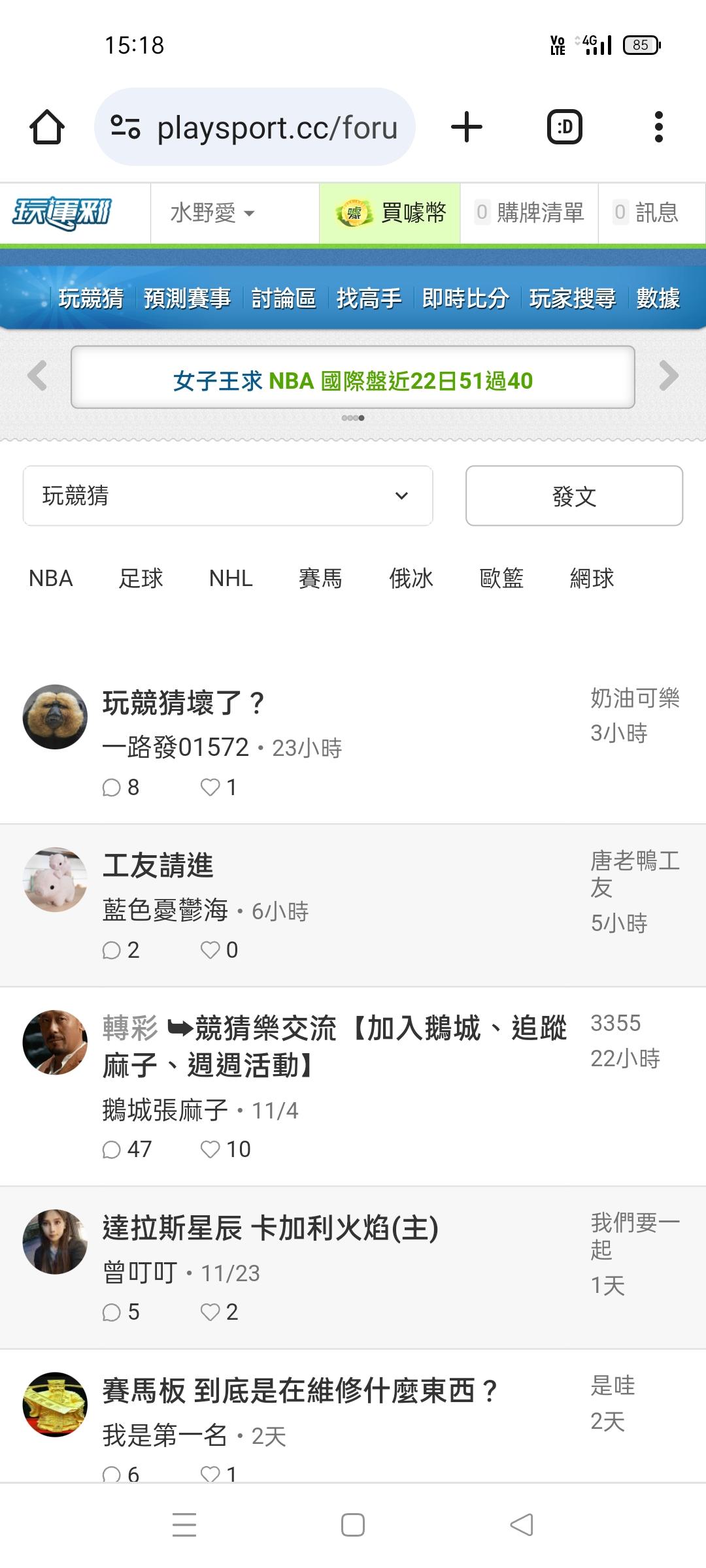Viewport: 706px width, 1568px height.
Task: Go to the browser home page
Action: coord(47,127)
